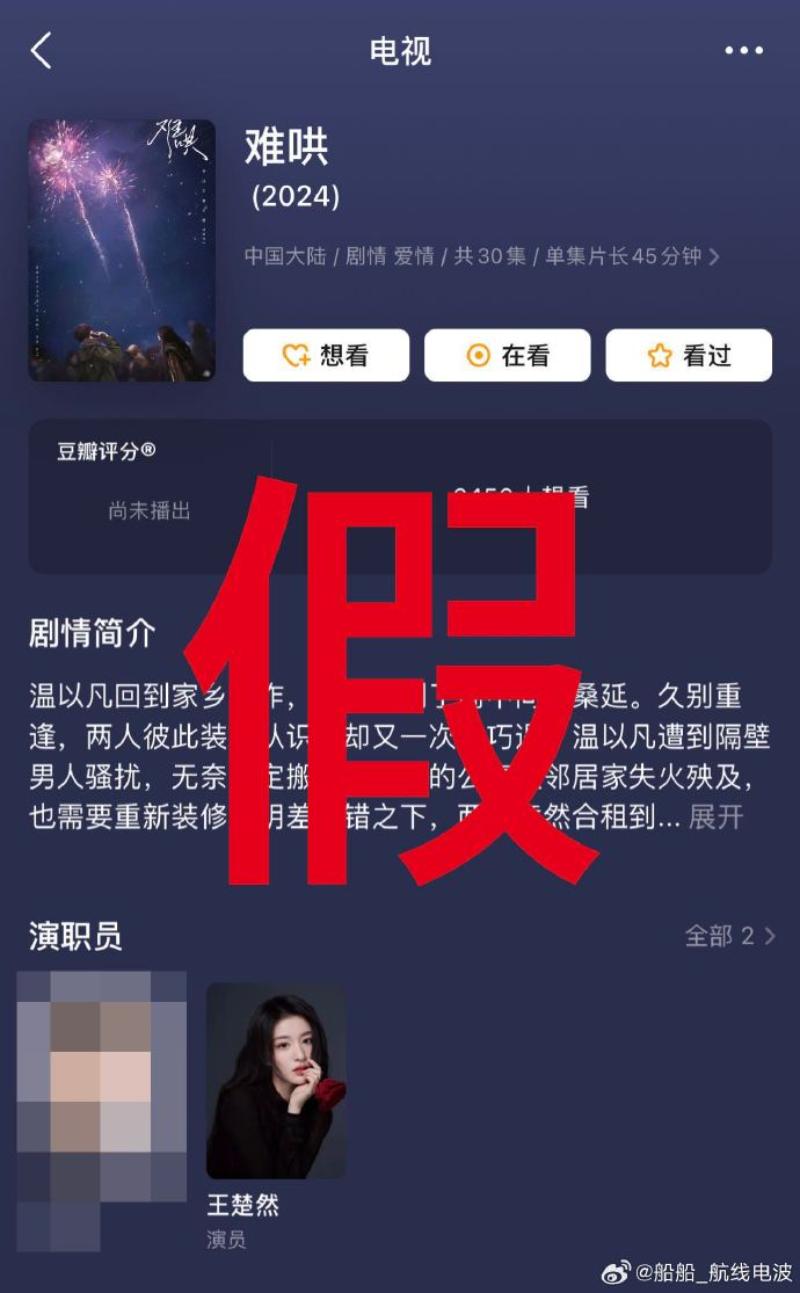Mark the show as 想看
This screenshot has height=1293, width=800.
[x=326, y=355]
